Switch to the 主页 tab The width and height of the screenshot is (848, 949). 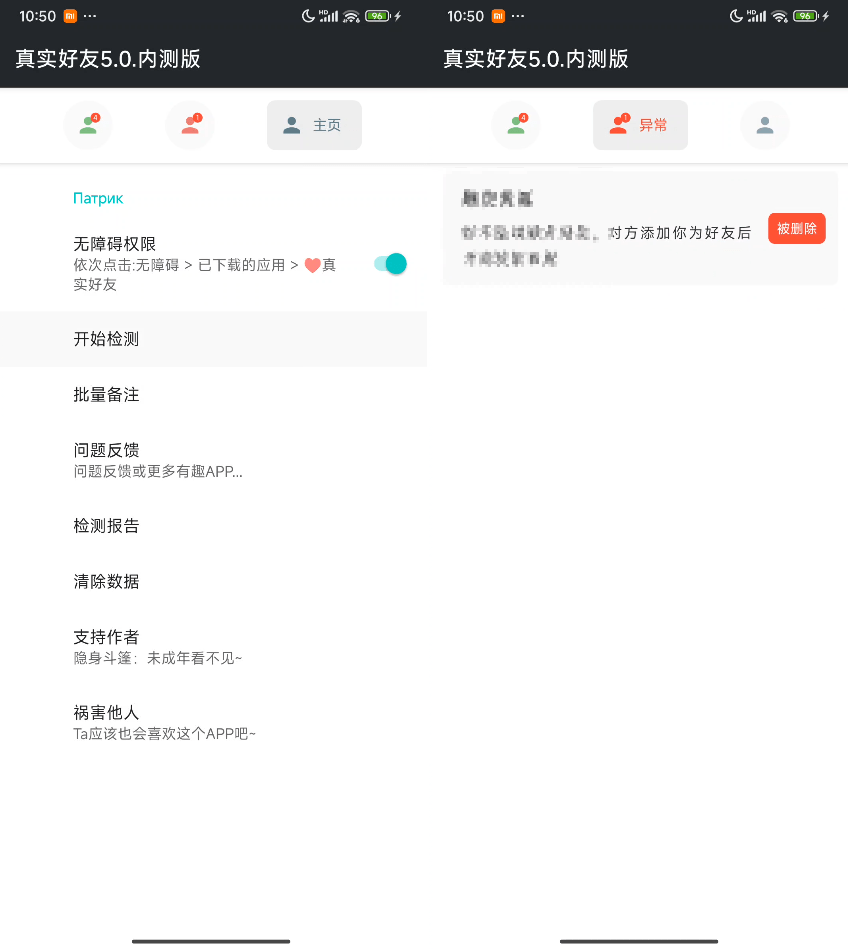pyautogui.click(x=314, y=124)
